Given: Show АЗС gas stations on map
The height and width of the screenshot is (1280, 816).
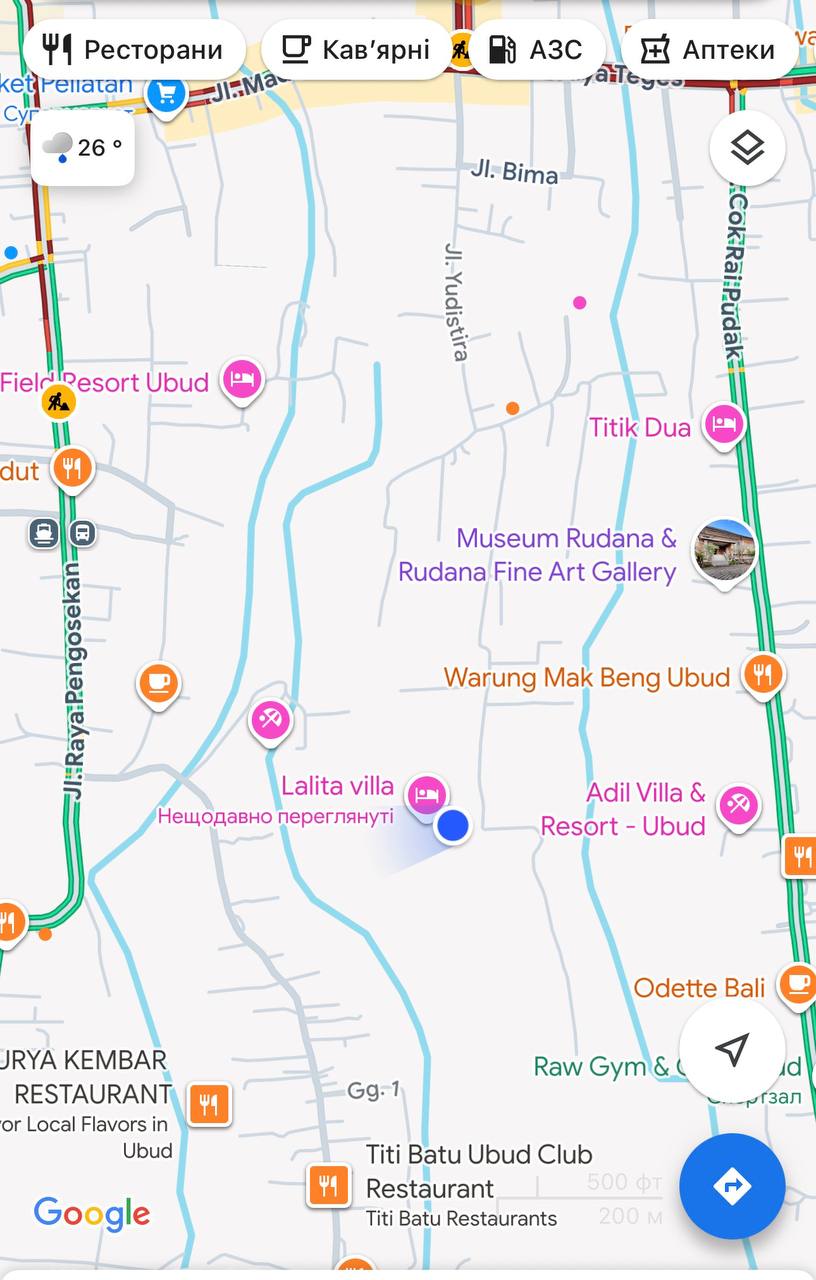Looking at the screenshot, I should click(x=537, y=49).
